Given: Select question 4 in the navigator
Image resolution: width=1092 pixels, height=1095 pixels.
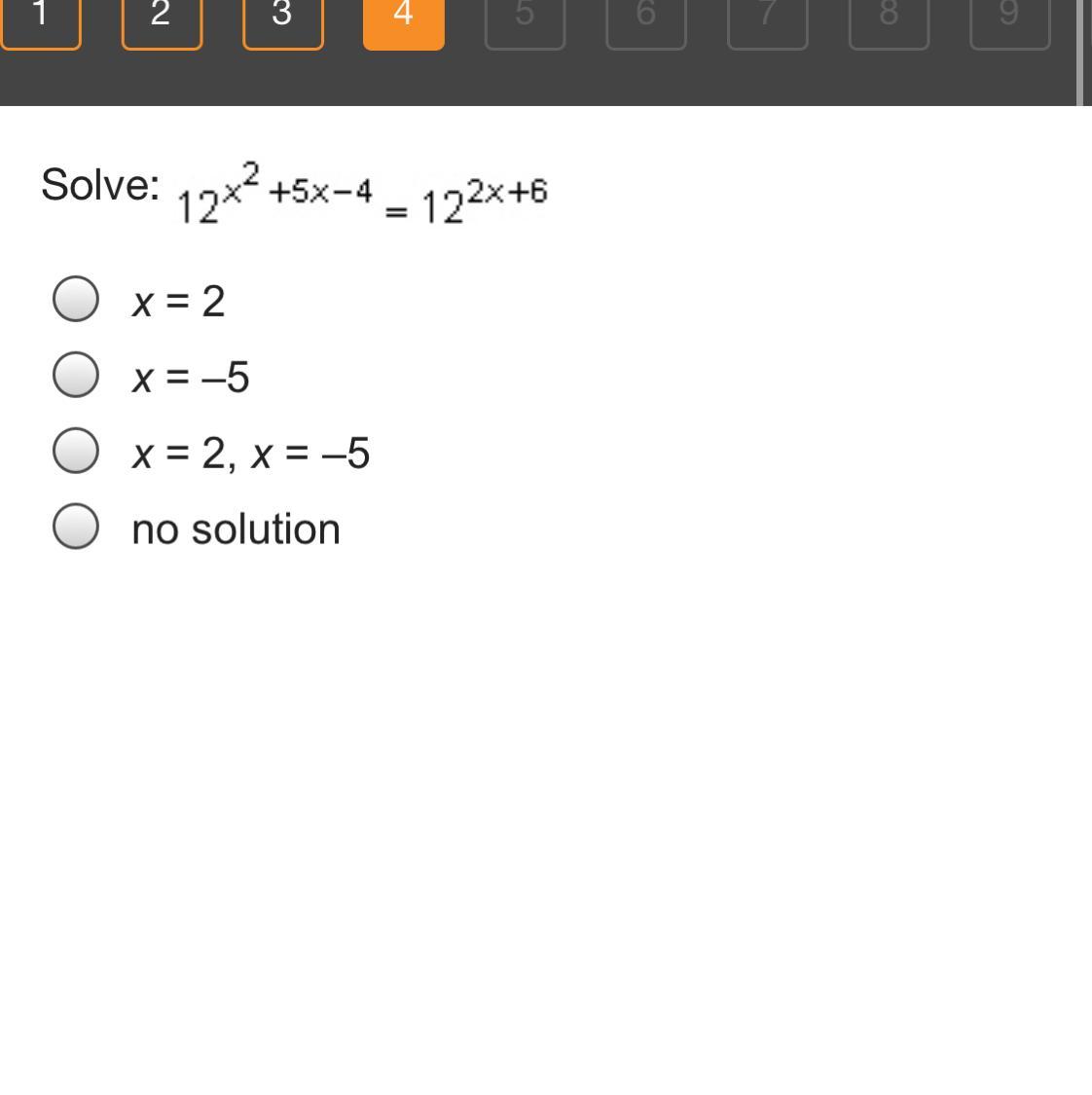Looking at the screenshot, I should (x=403, y=19).
